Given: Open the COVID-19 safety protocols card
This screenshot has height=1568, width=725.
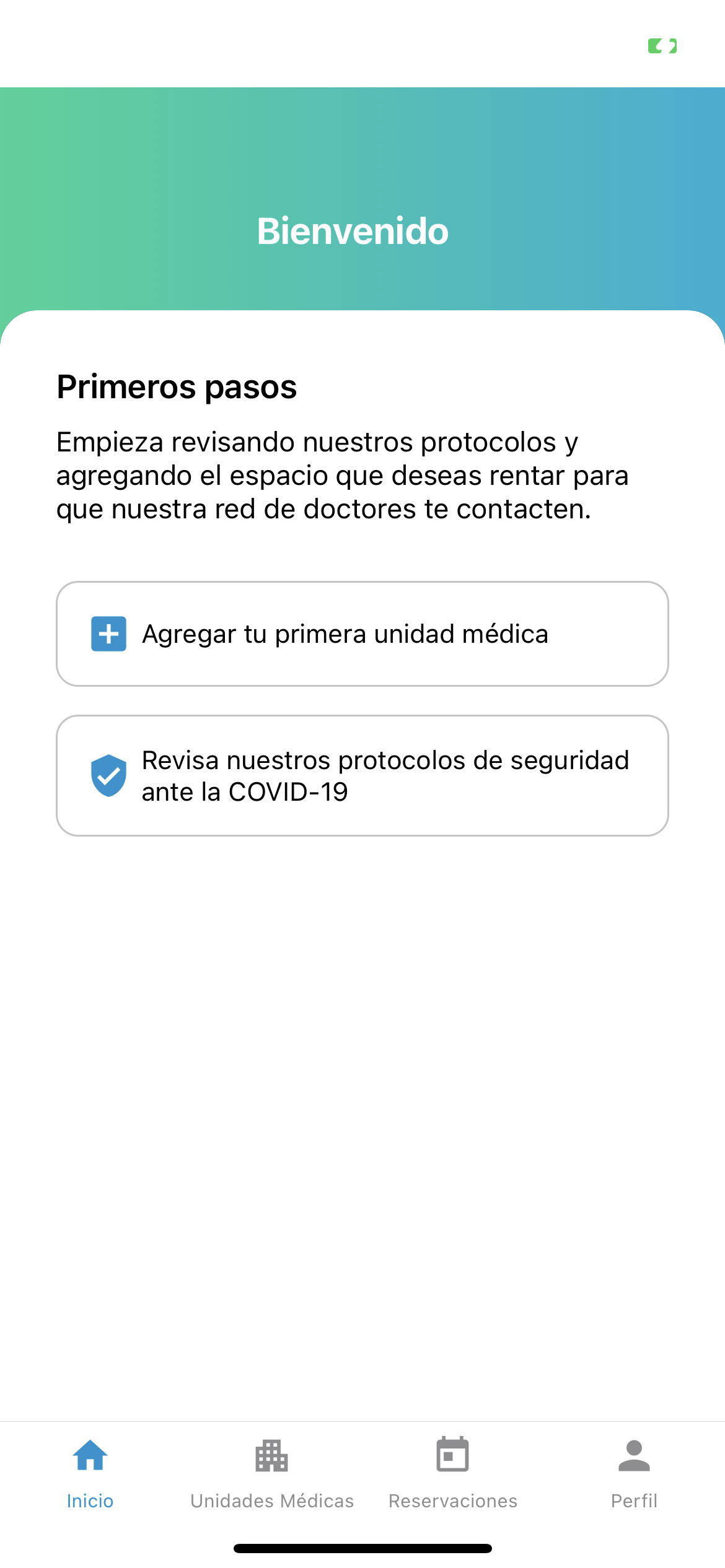Looking at the screenshot, I should pyautogui.click(x=362, y=775).
